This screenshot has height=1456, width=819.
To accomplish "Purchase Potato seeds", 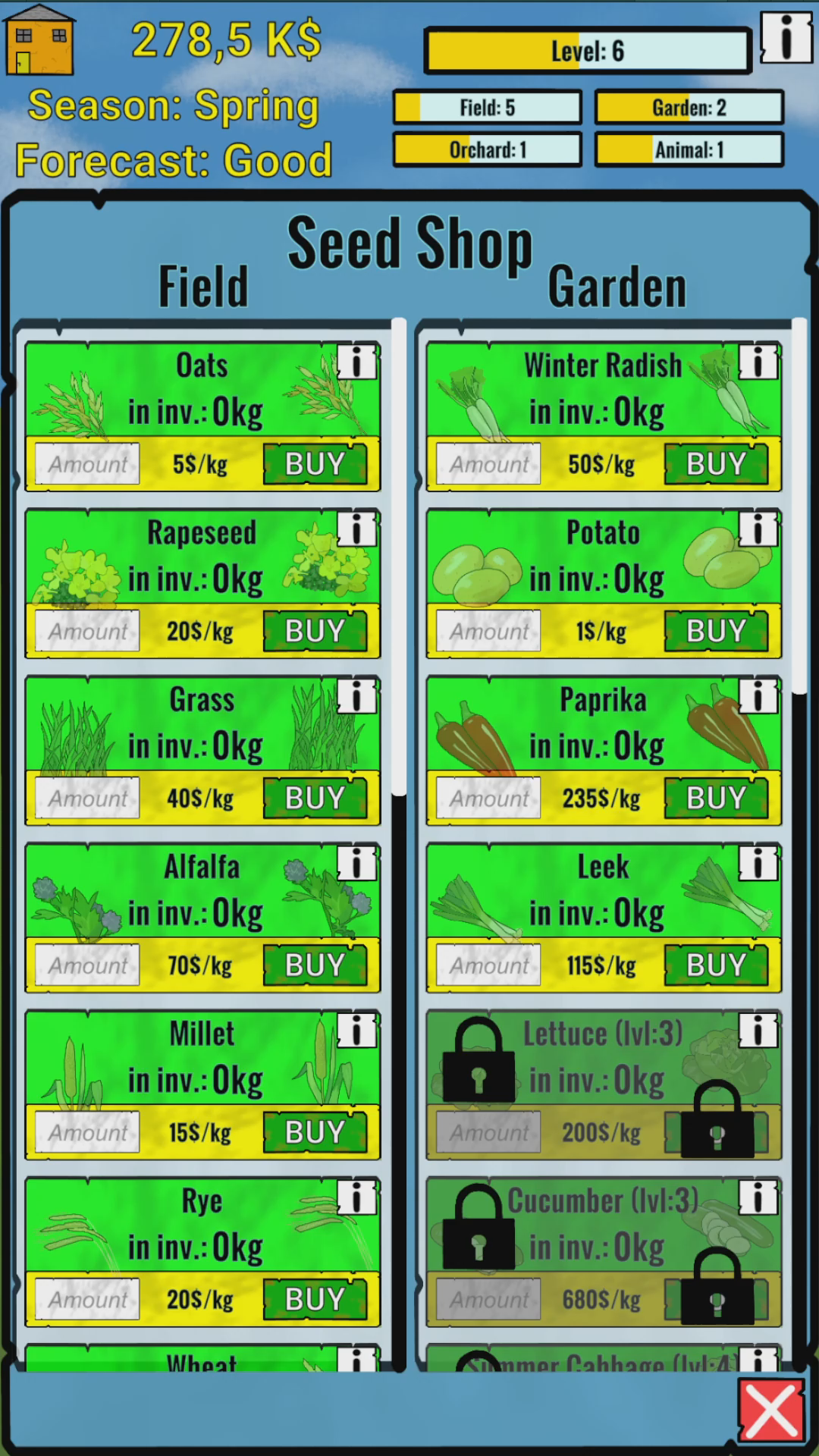I will point(716,631).
